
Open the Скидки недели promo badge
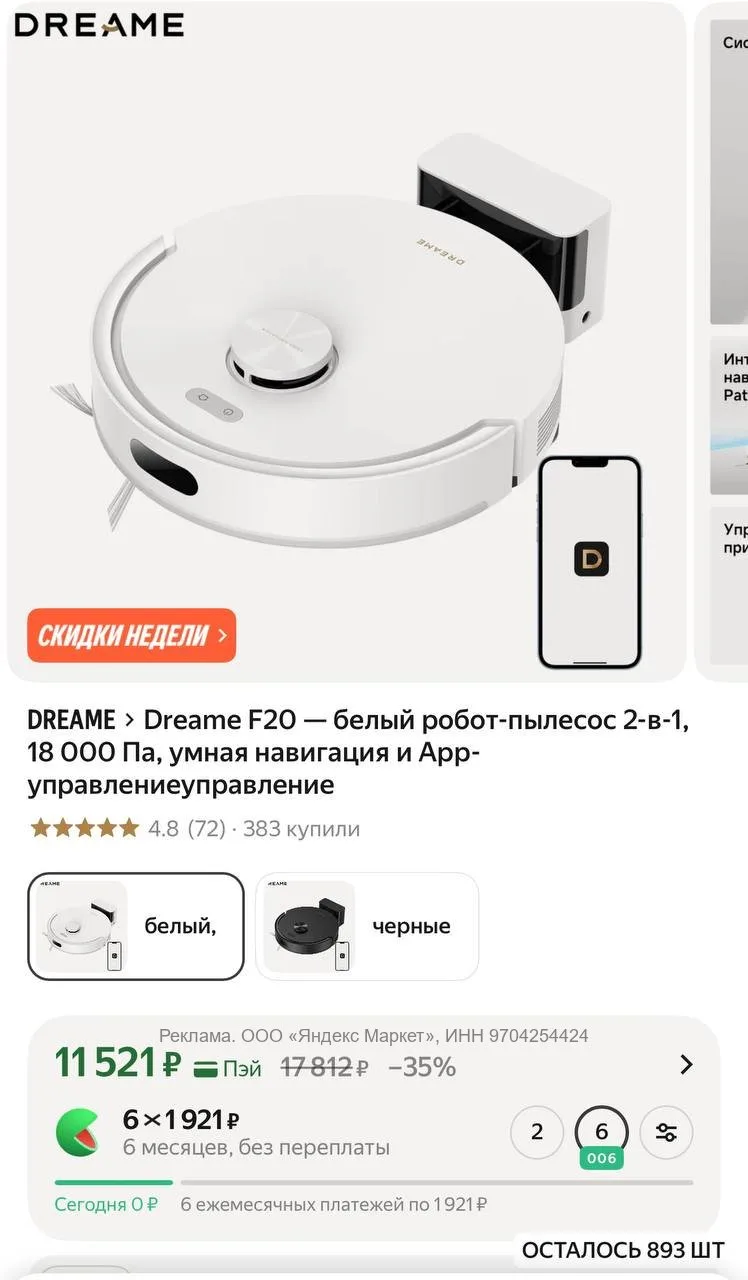[131, 635]
